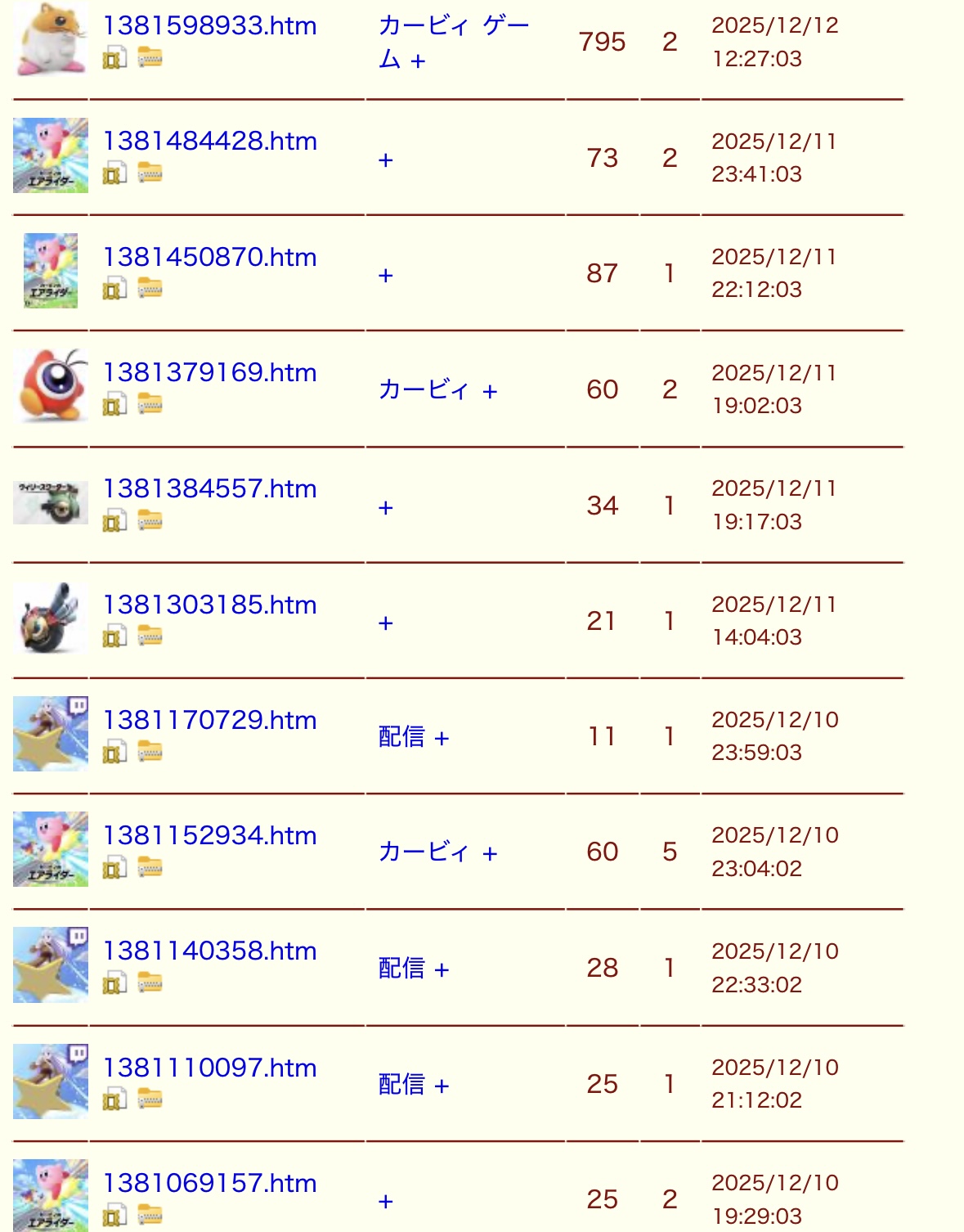Screen dimensions: 964x1232
Task: Tap the plus link in 1381484428.htm row
Action: 386,160
